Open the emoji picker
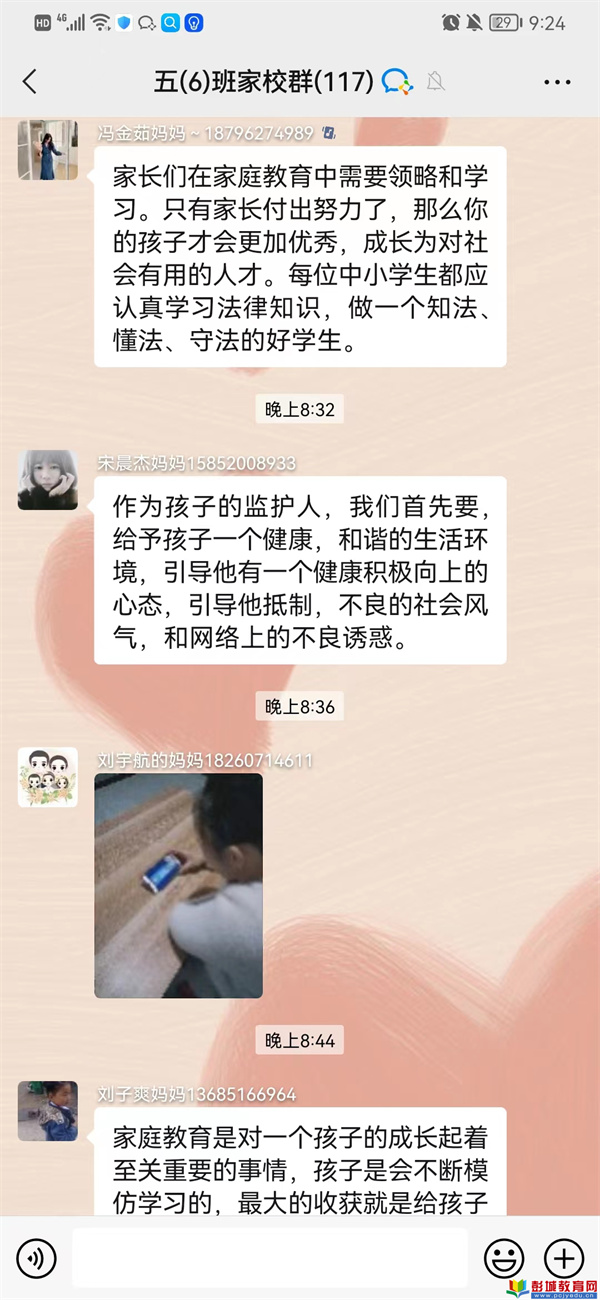Viewport: 600px width, 1300px height. (504, 1257)
